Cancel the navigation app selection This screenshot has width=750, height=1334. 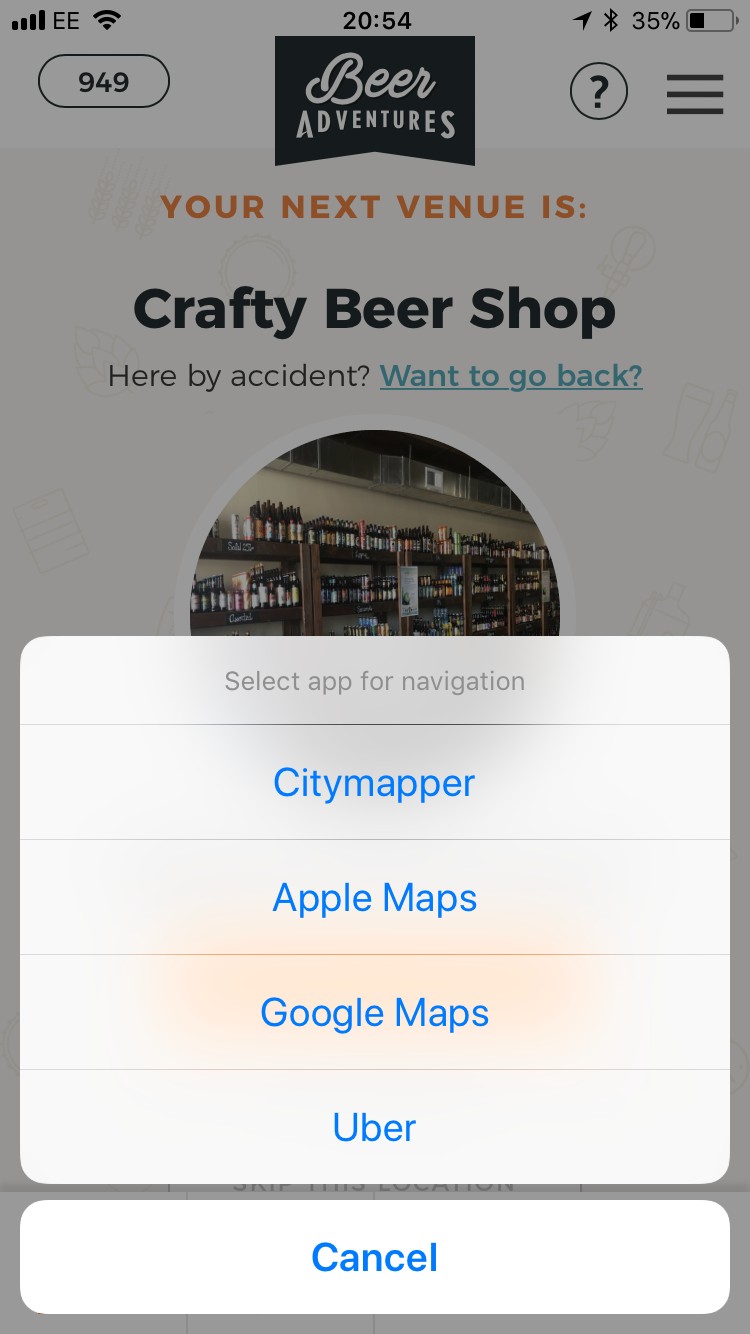click(x=374, y=1257)
